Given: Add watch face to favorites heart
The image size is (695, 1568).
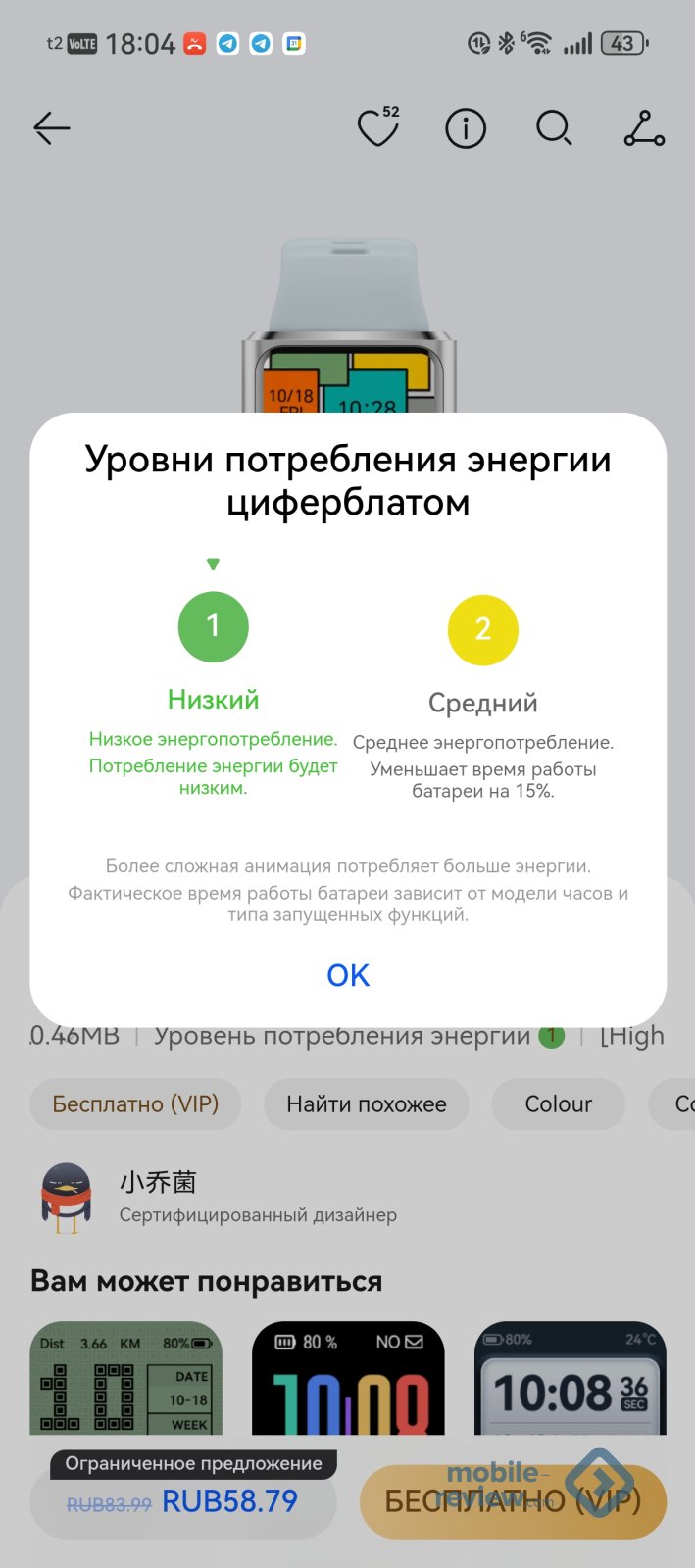Looking at the screenshot, I should (377, 128).
